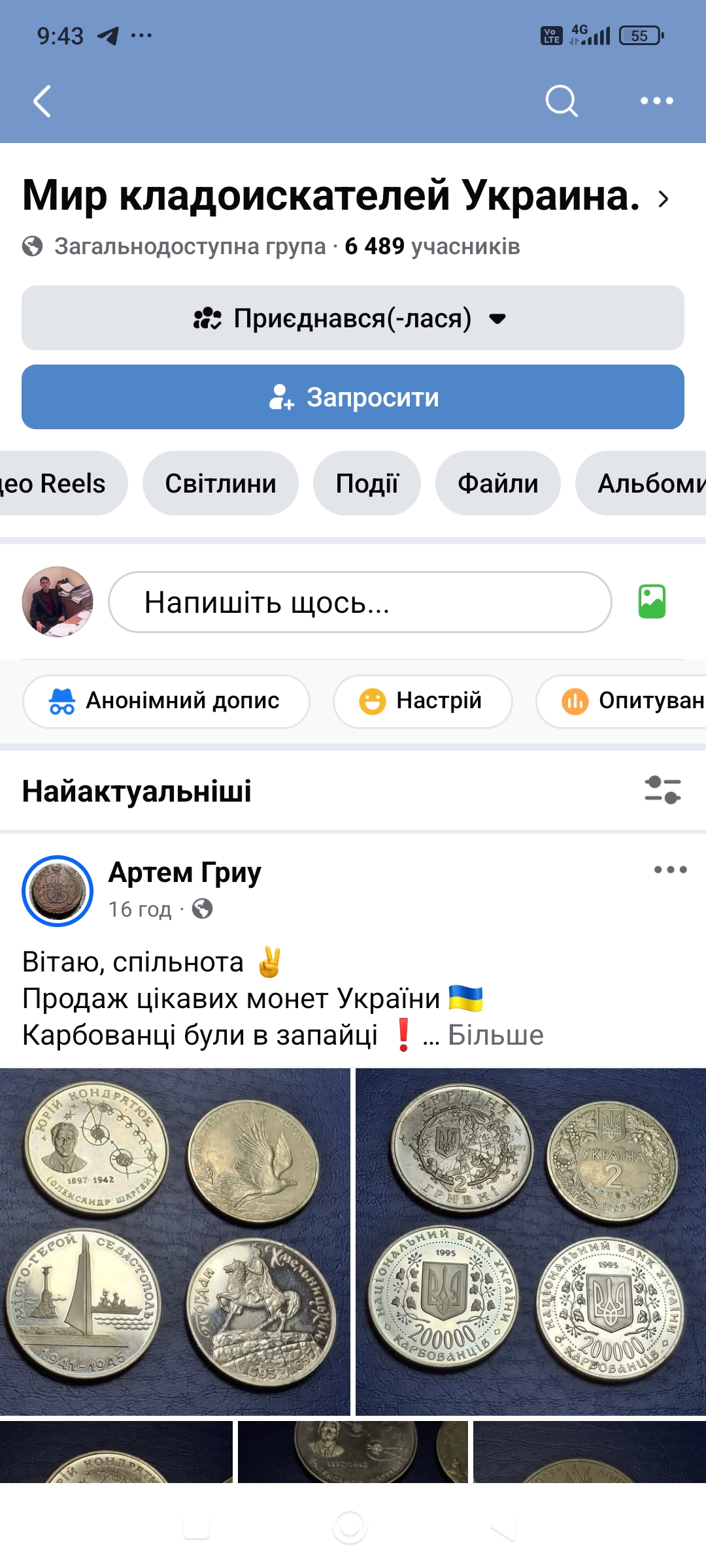
Task: Open options menu for Артем Гриу's post
Action: coord(671,870)
